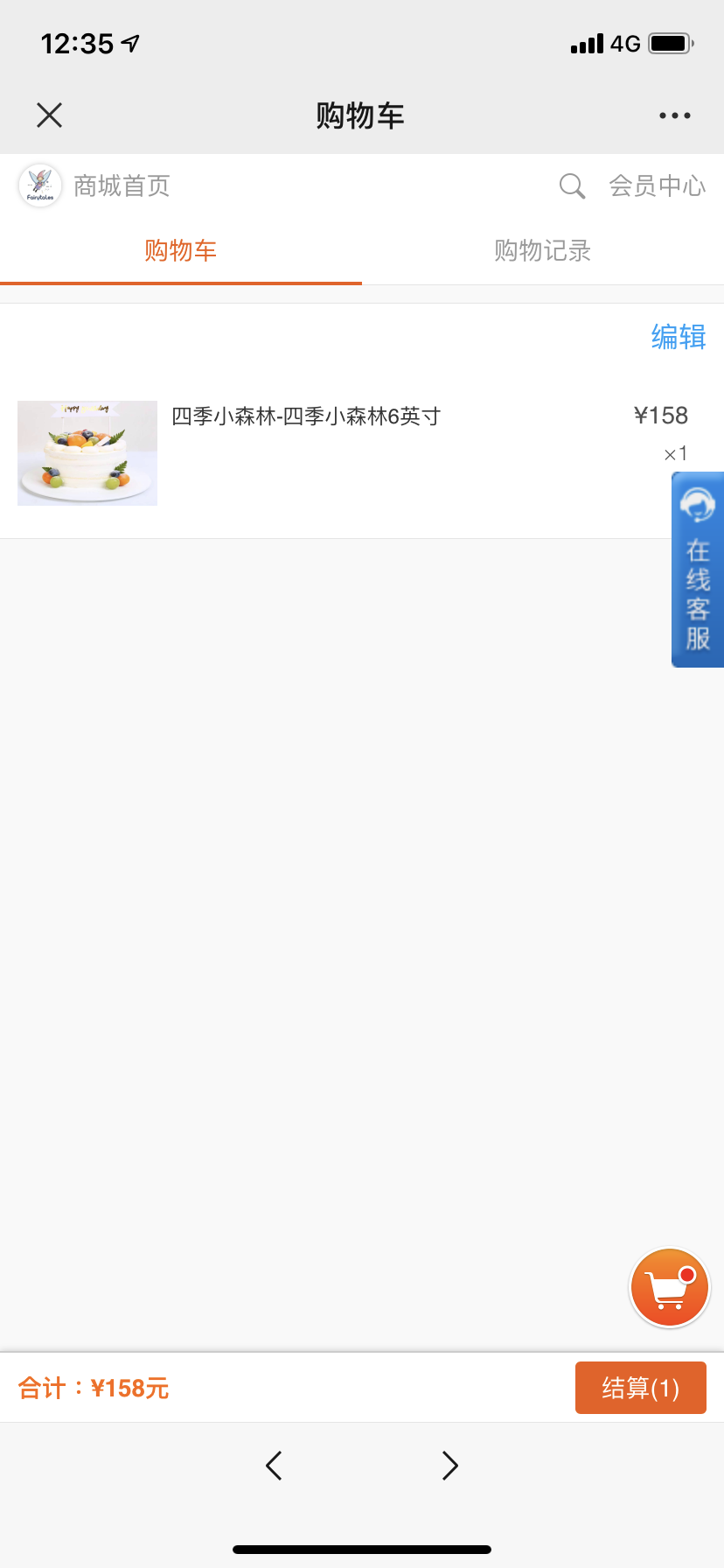Tap the floating orange cart button

click(x=670, y=1288)
